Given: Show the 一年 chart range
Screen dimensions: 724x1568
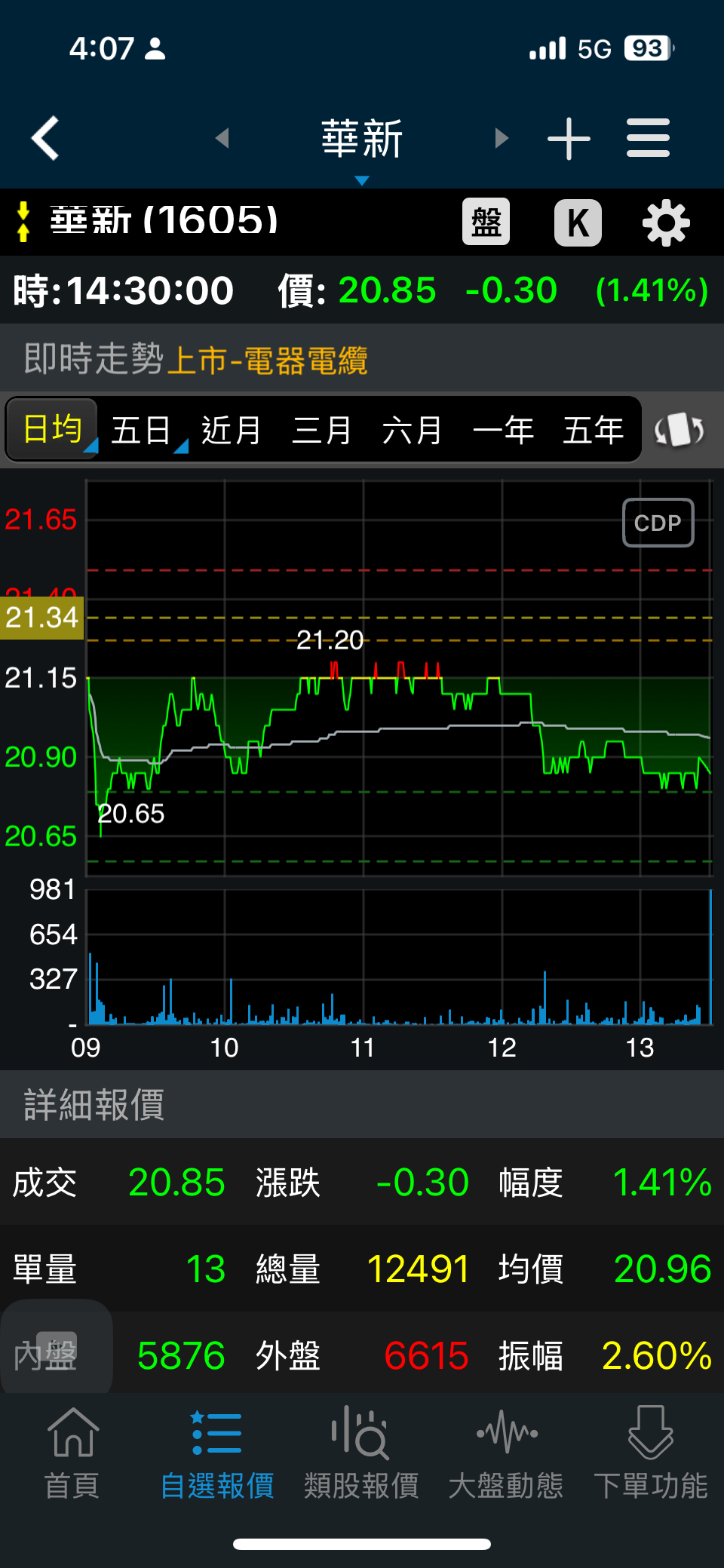Looking at the screenshot, I should [503, 431].
